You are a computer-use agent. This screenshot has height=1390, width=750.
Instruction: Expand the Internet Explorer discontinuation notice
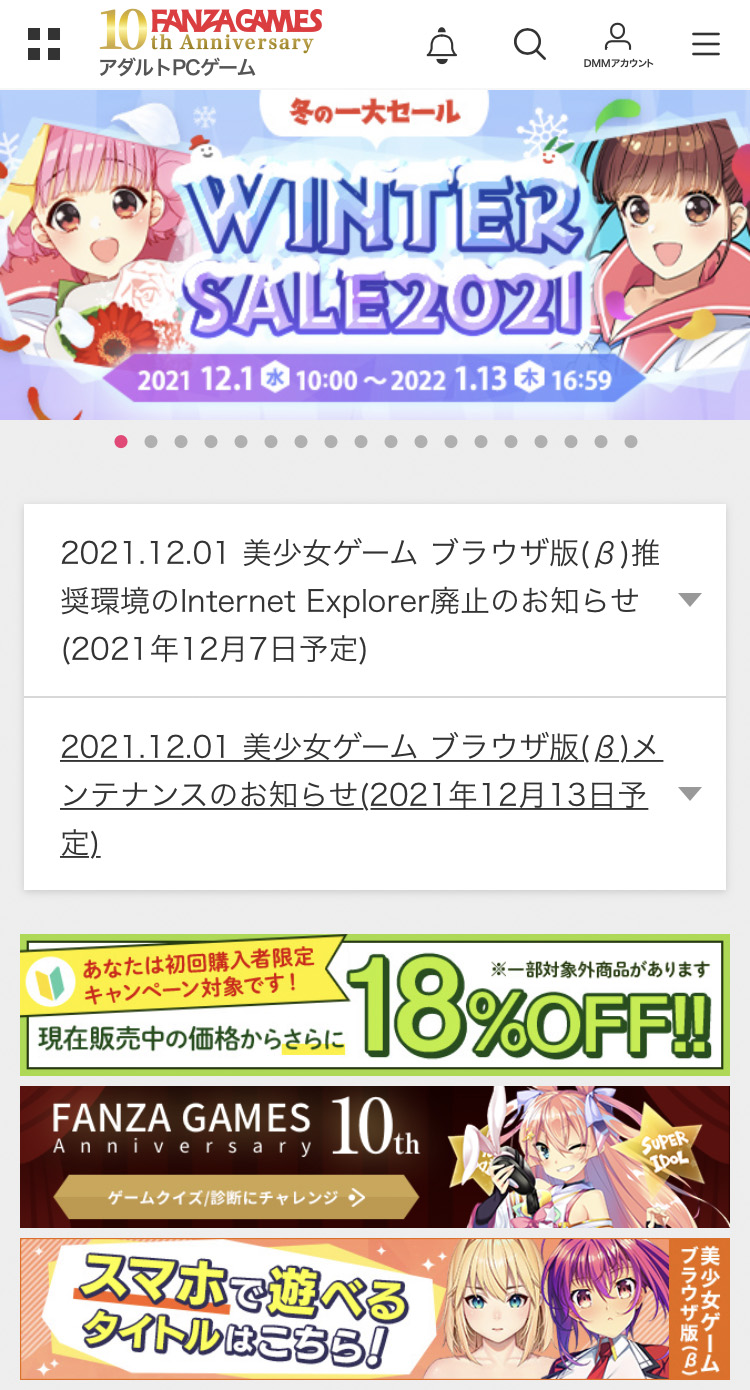[689, 600]
